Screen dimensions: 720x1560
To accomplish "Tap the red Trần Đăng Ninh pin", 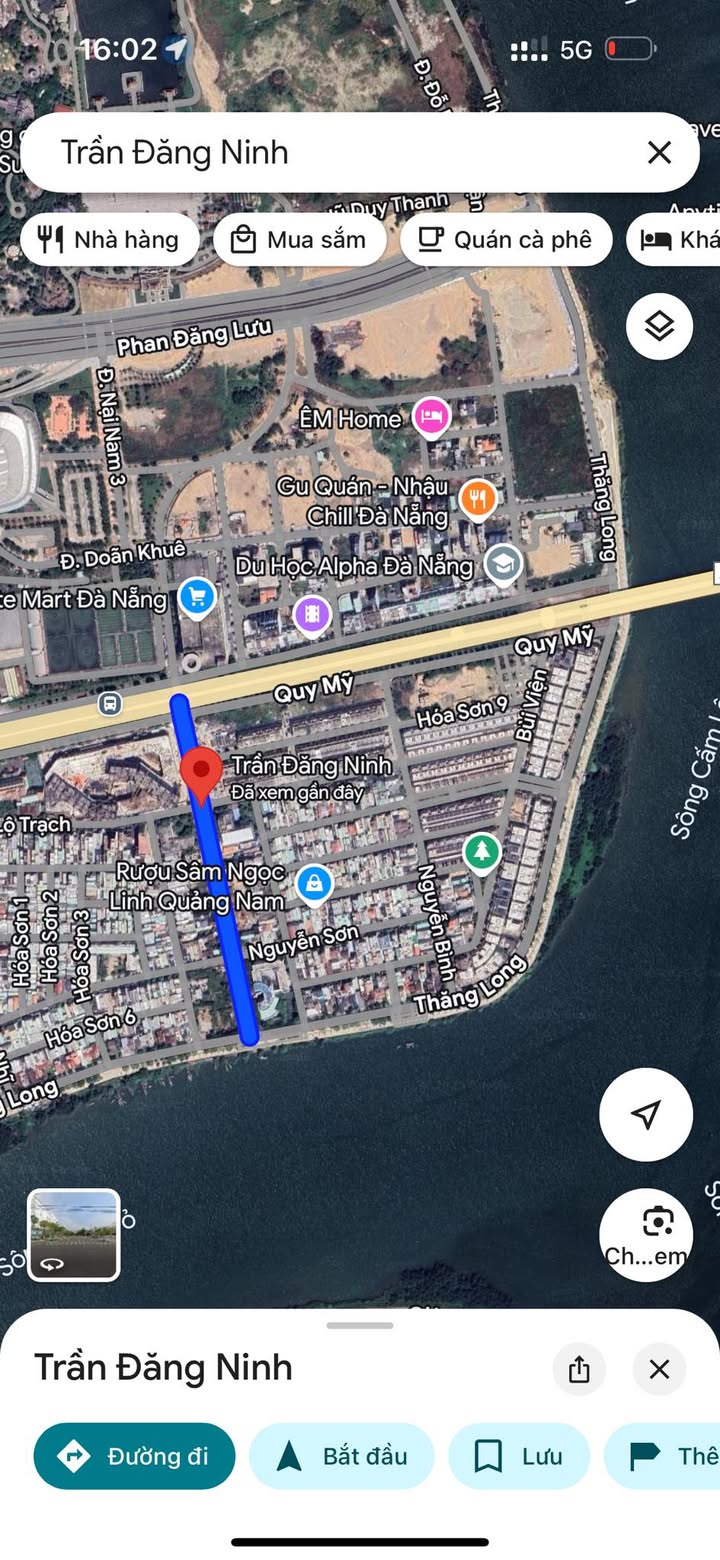I will tap(201, 777).
